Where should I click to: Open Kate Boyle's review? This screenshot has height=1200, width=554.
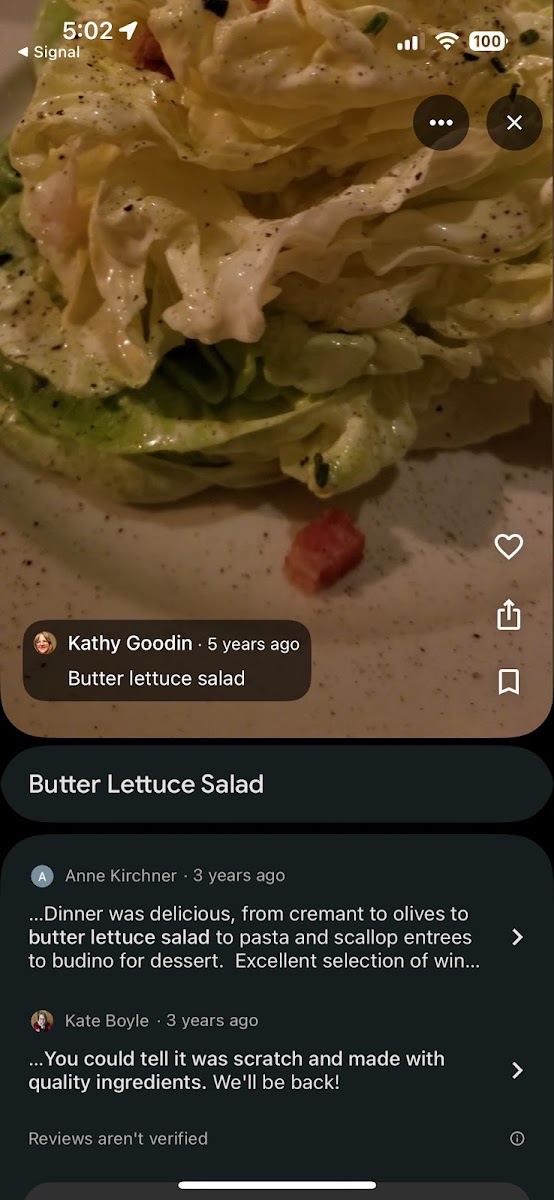277,1054
